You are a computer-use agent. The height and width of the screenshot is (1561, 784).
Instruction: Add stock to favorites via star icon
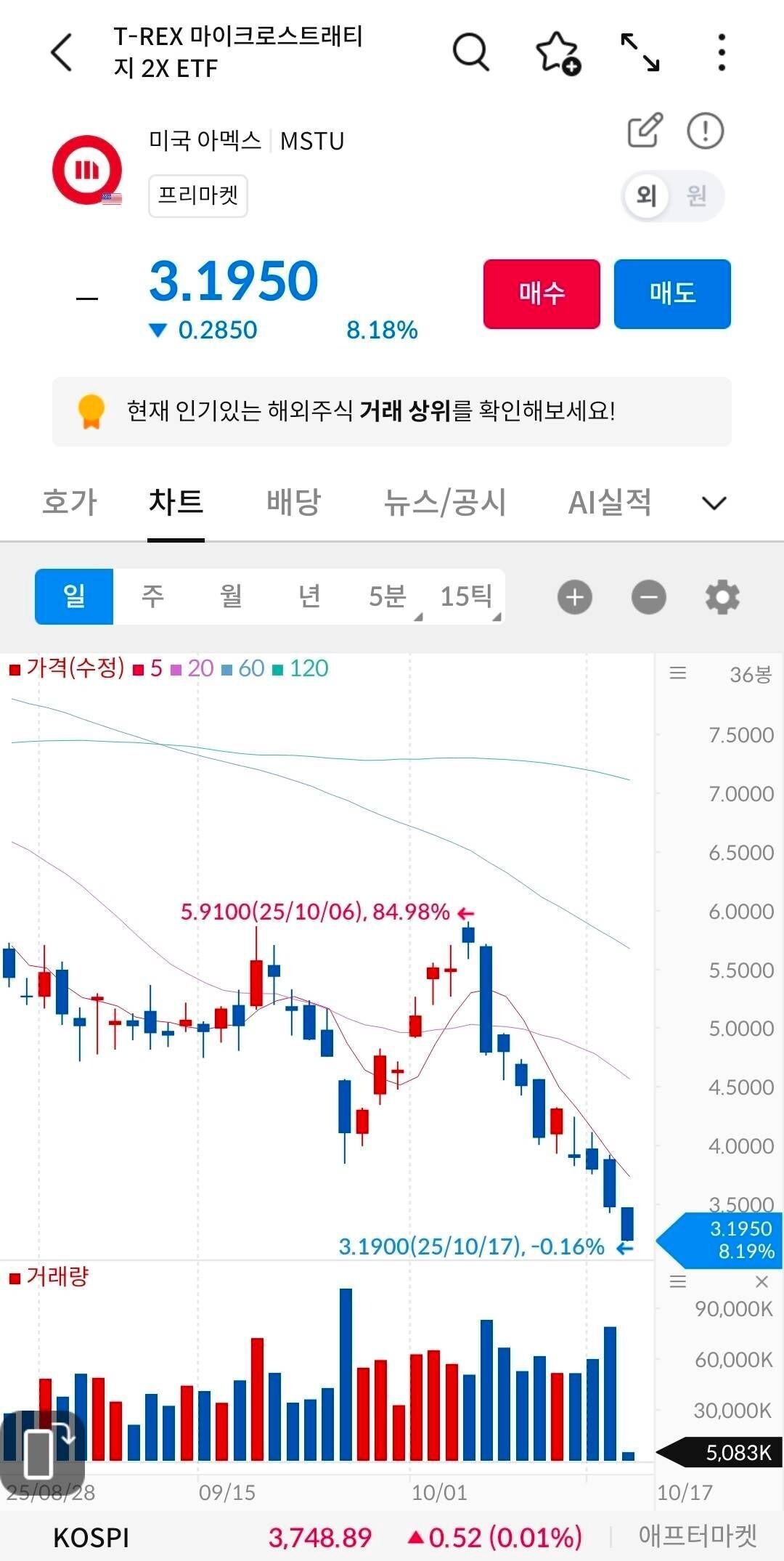coord(559,53)
